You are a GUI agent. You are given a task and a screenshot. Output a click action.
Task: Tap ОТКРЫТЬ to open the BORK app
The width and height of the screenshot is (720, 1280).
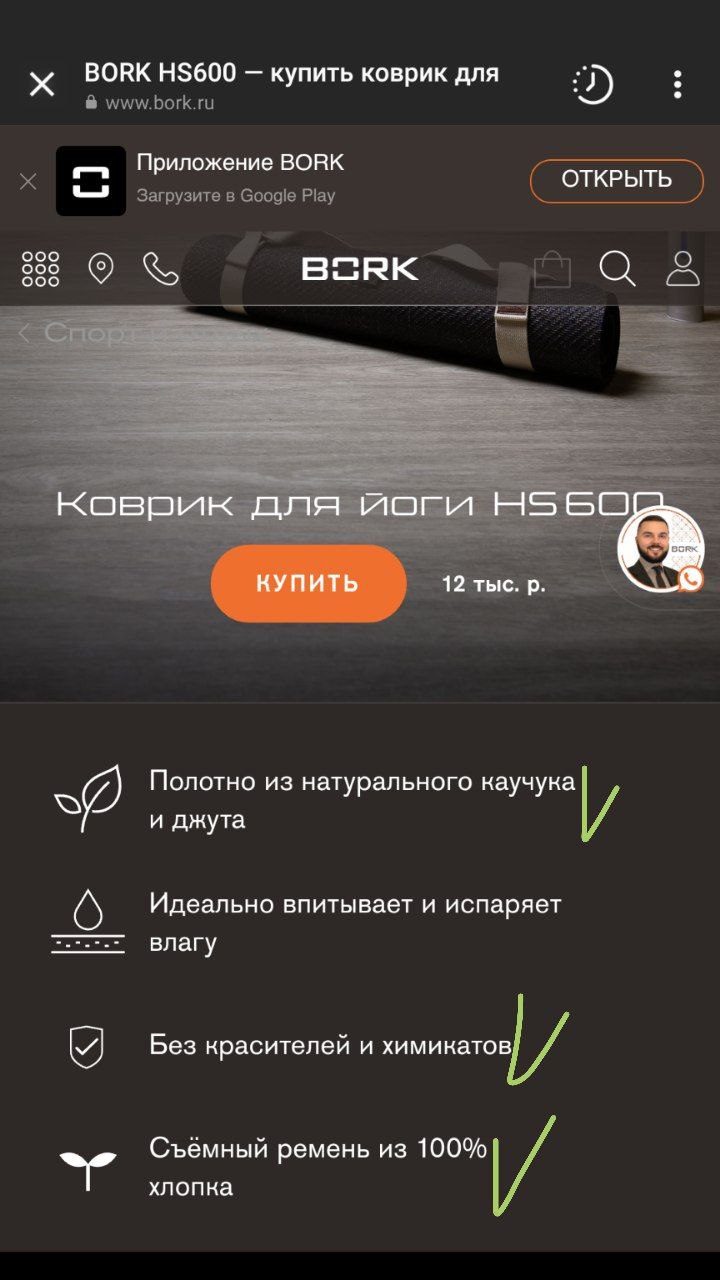(x=616, y=180)
